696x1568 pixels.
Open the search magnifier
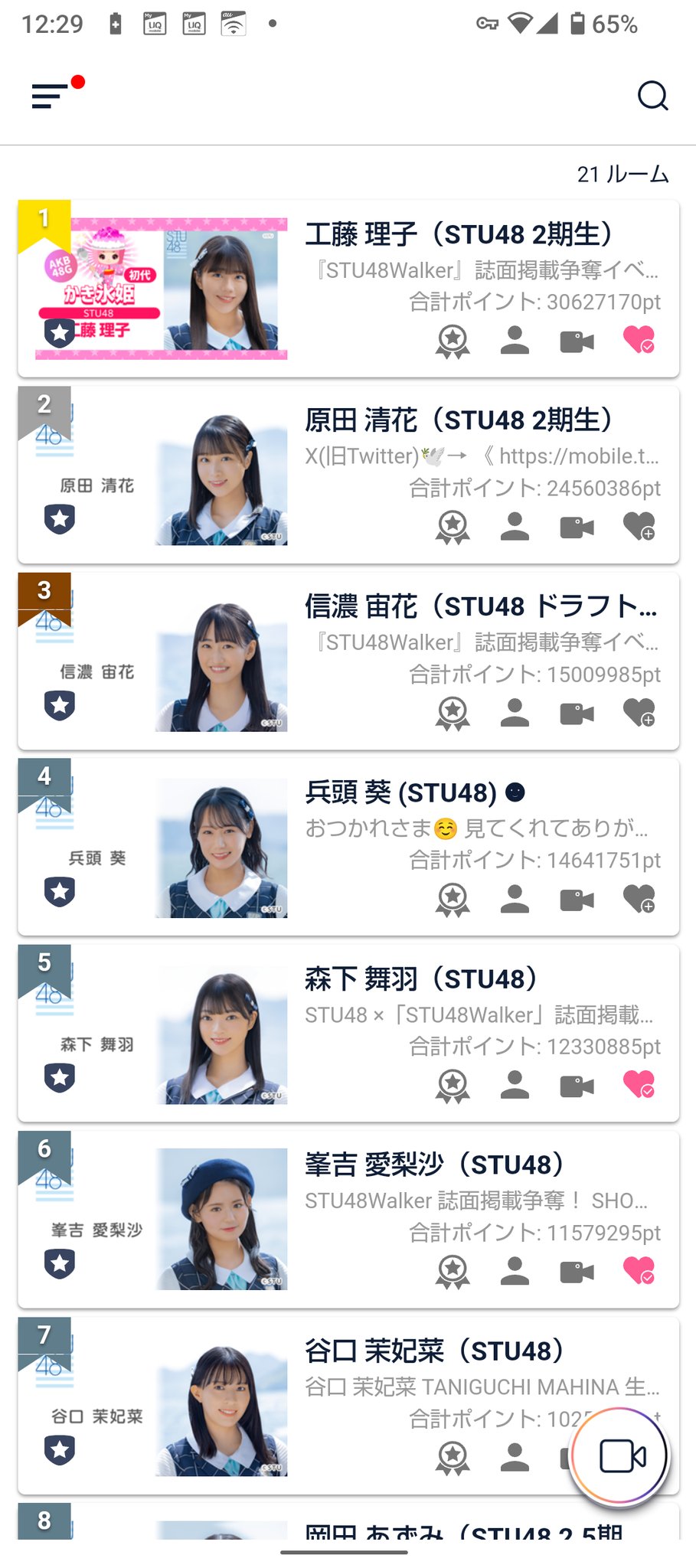click(x=652, y=96)
